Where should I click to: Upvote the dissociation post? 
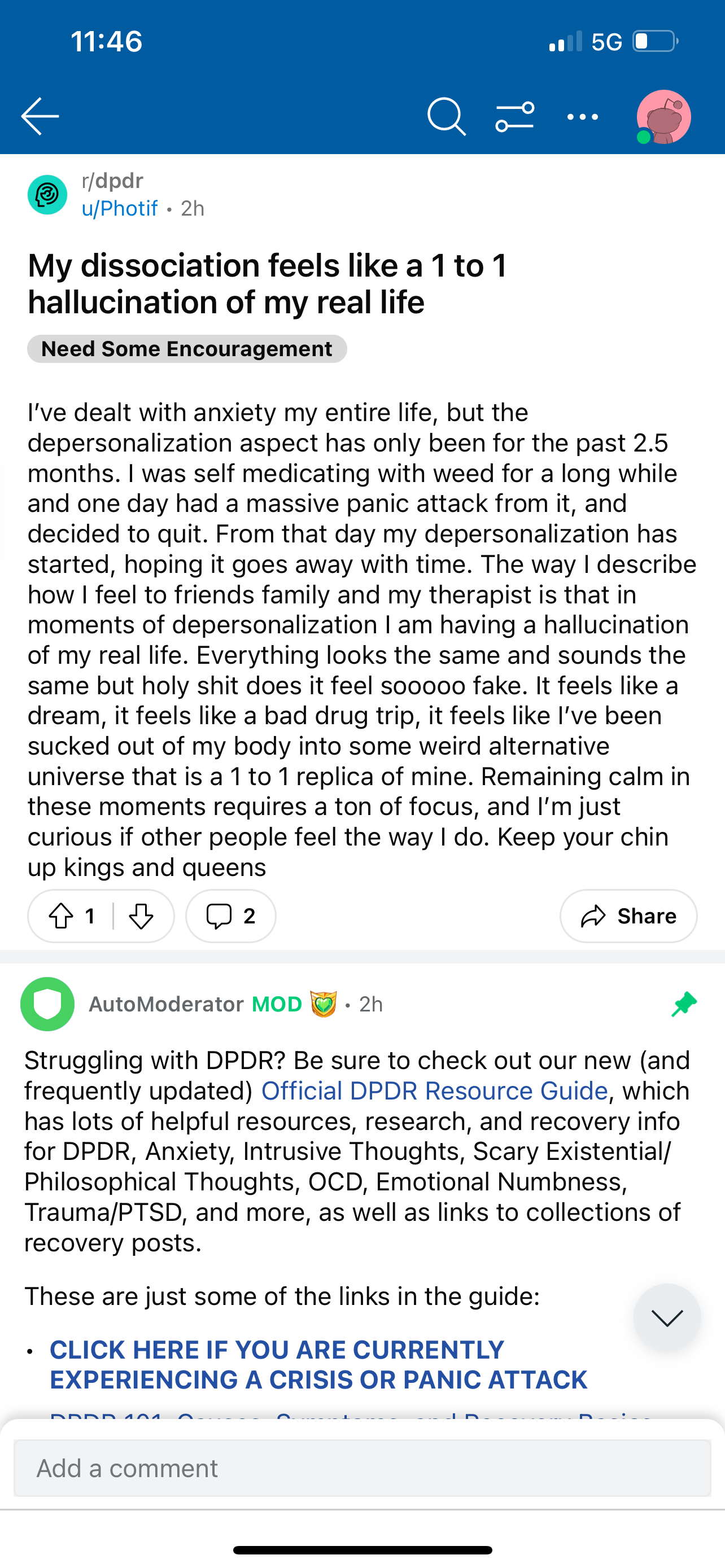tap(61, 916)
